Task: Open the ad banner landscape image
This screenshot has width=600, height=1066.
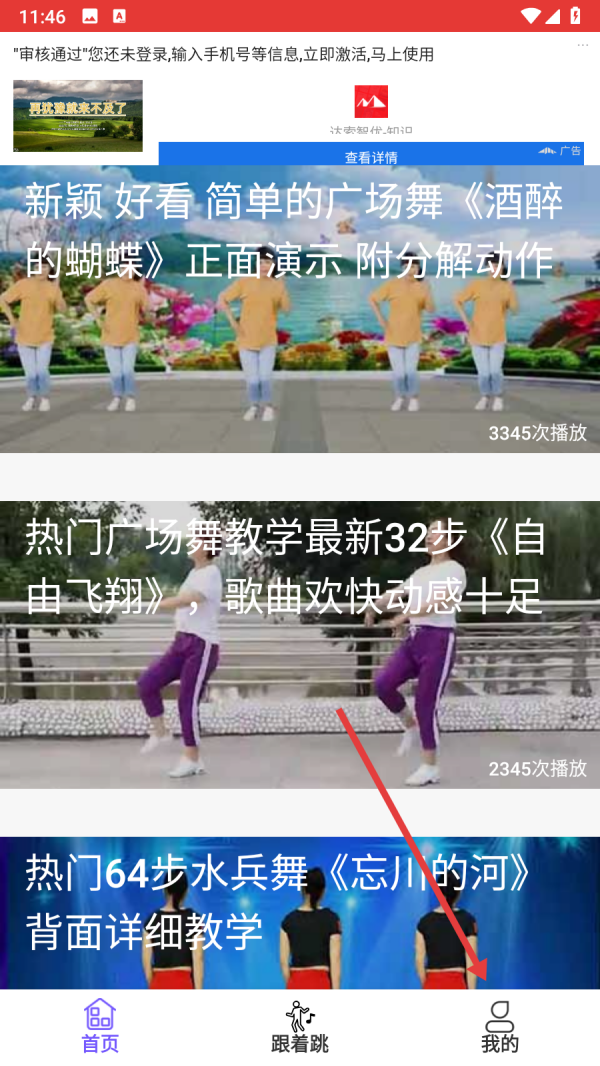Action: (x=78, y=116)
